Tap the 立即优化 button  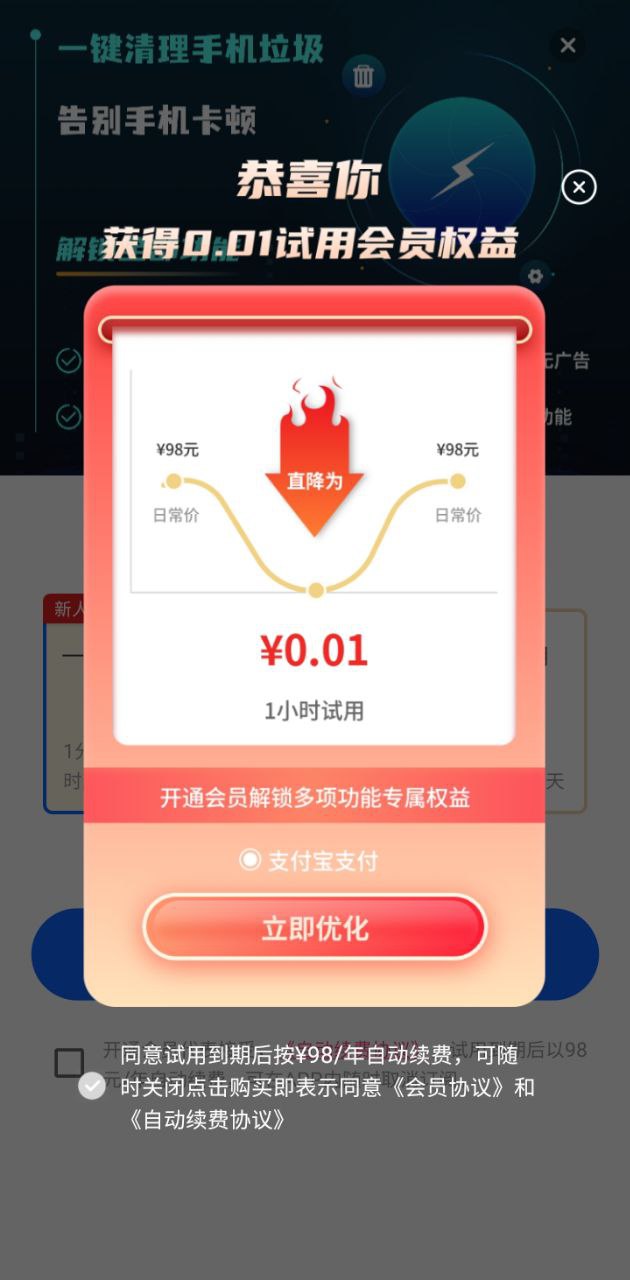tap(315, 928)
